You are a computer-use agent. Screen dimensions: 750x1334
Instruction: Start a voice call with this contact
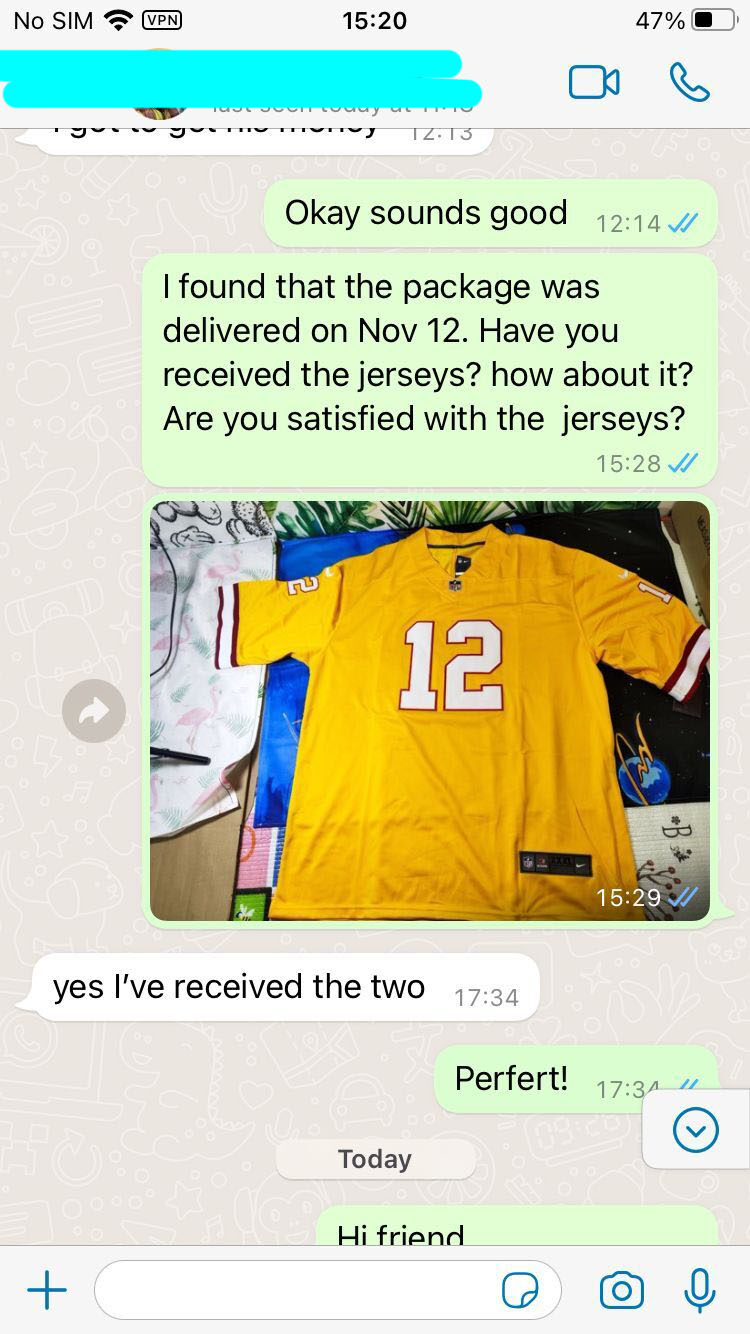(x=689, y=83)
